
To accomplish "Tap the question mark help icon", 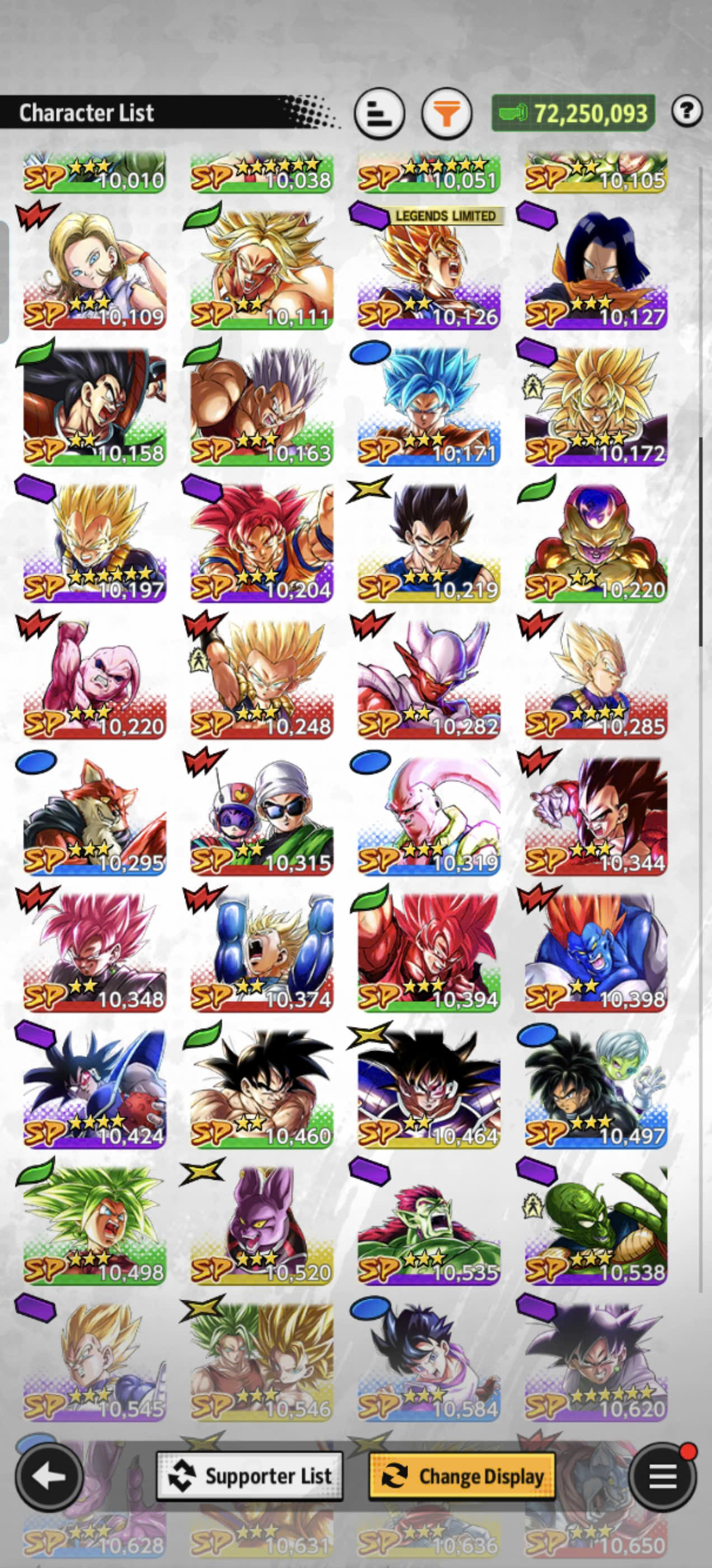I will click(687, 111).
